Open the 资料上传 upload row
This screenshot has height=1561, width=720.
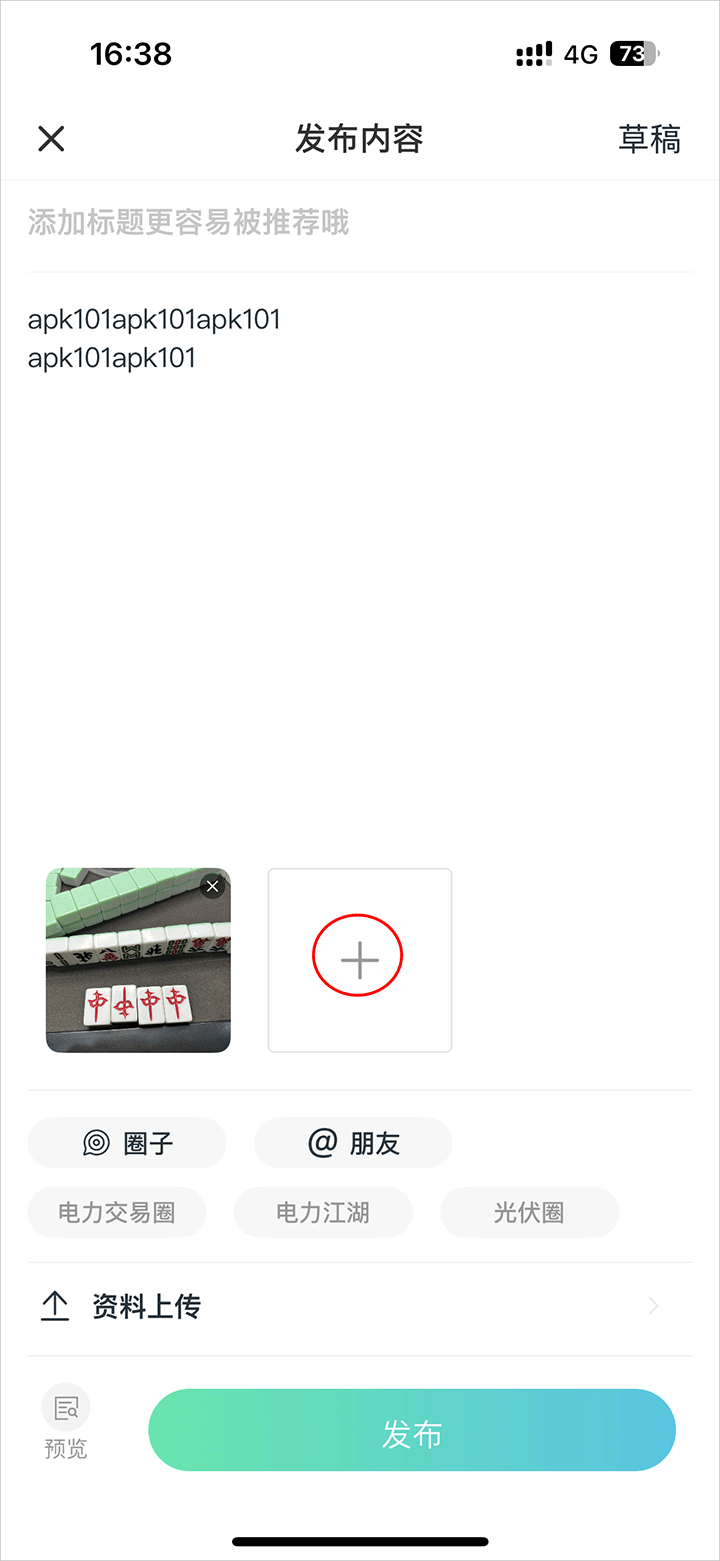[360, 1307]
